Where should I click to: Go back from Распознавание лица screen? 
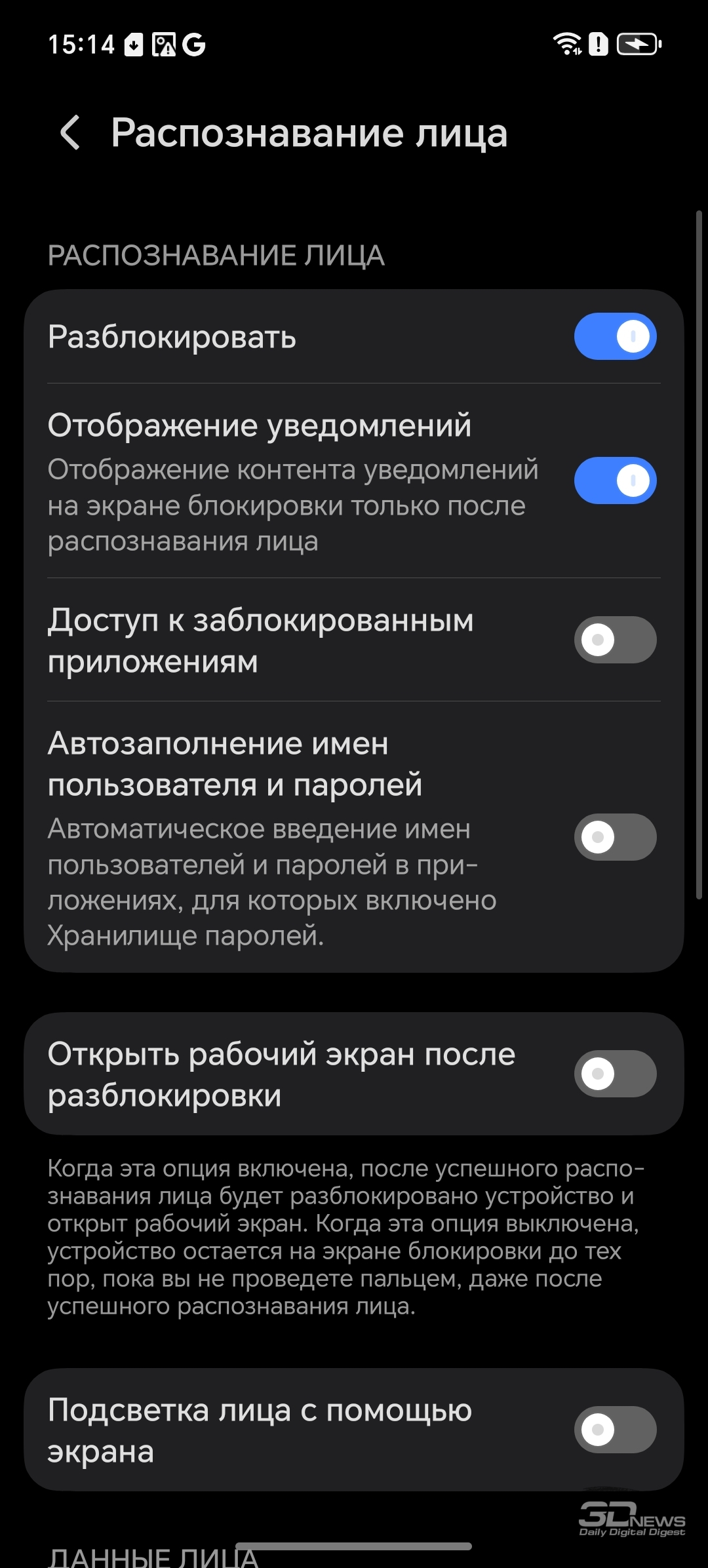[71, 133]
